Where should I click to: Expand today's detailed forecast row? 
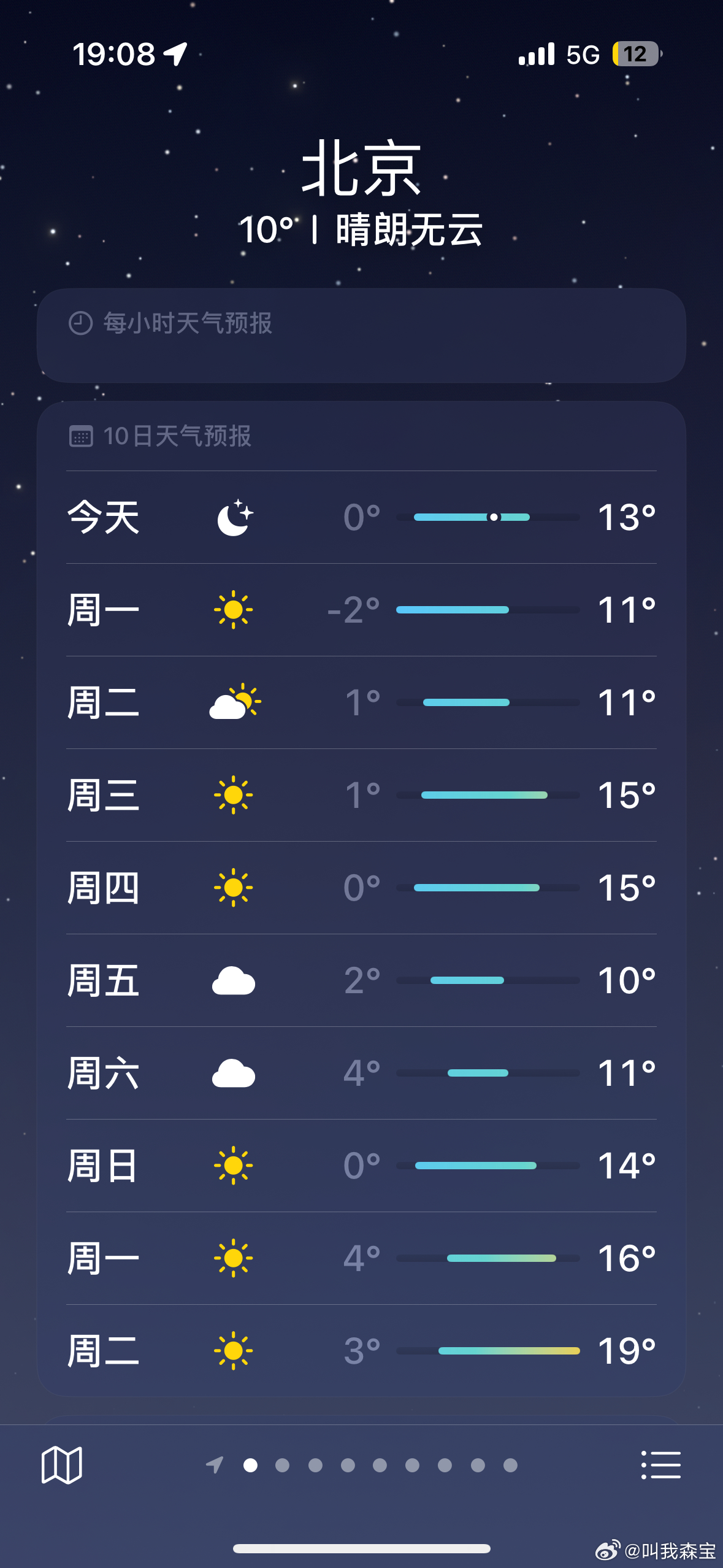click(362, 518)
